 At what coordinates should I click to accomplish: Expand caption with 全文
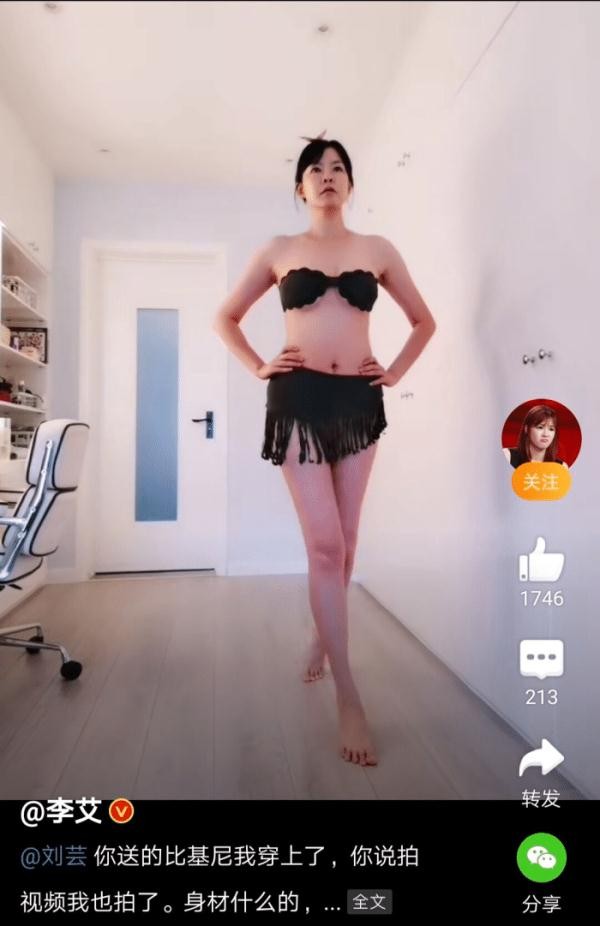369,902
